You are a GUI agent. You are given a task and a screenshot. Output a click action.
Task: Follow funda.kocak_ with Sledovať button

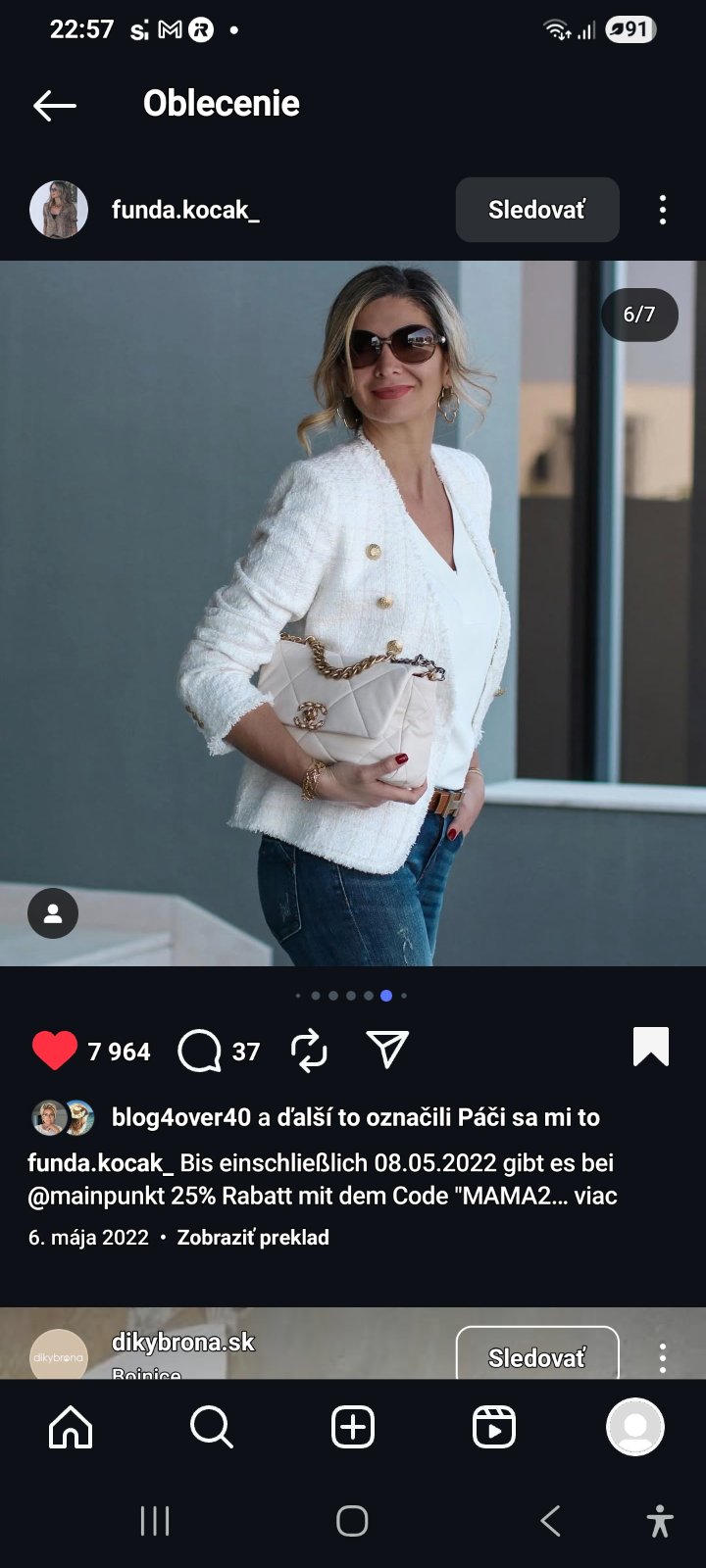(536, 210)
